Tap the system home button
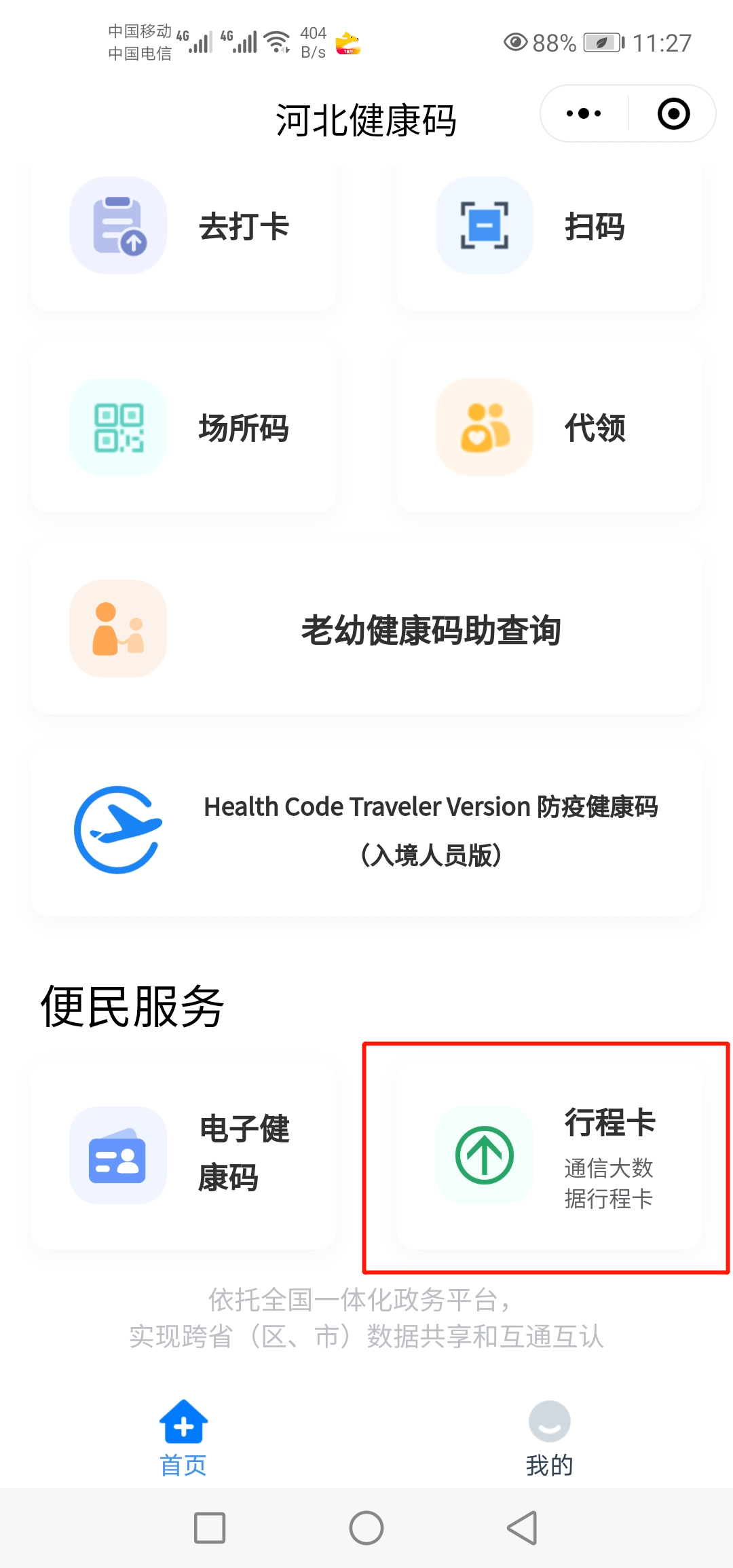 (x=366, y=1528)
